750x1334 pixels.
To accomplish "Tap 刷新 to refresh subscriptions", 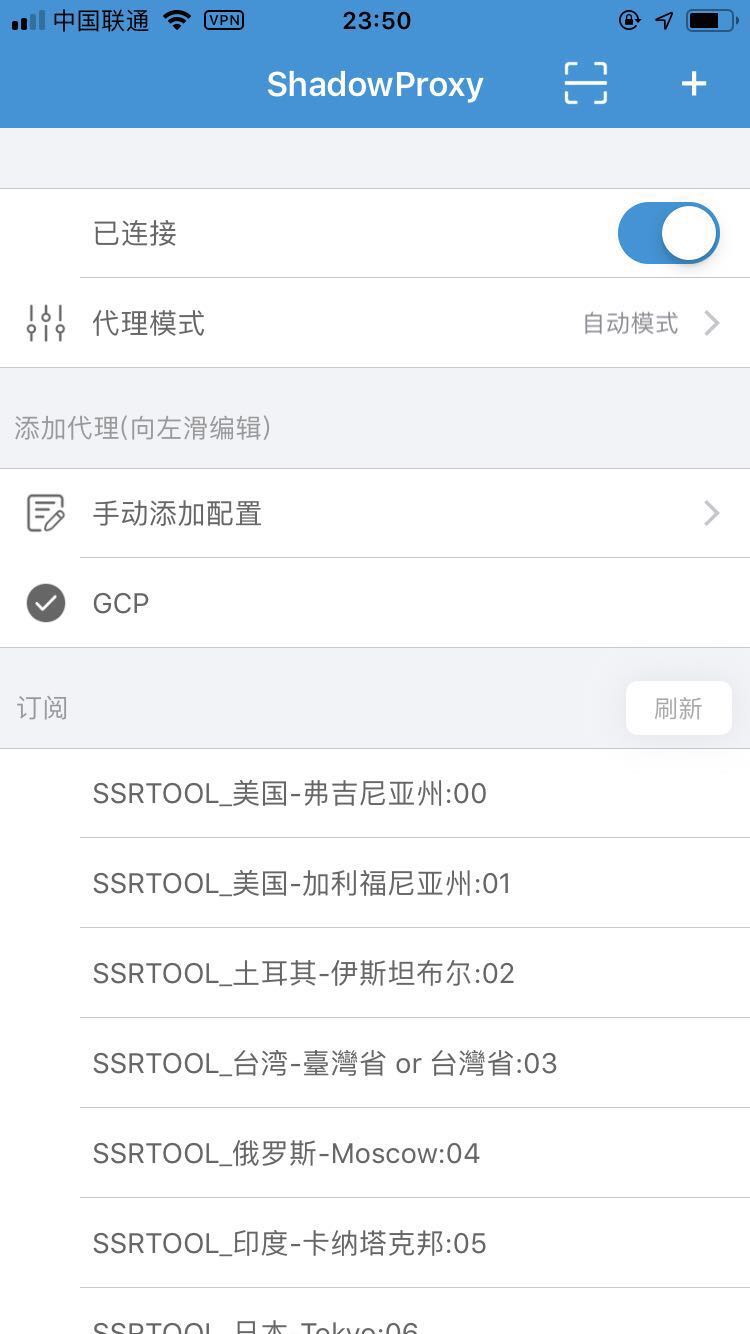I will pos(679,708).
